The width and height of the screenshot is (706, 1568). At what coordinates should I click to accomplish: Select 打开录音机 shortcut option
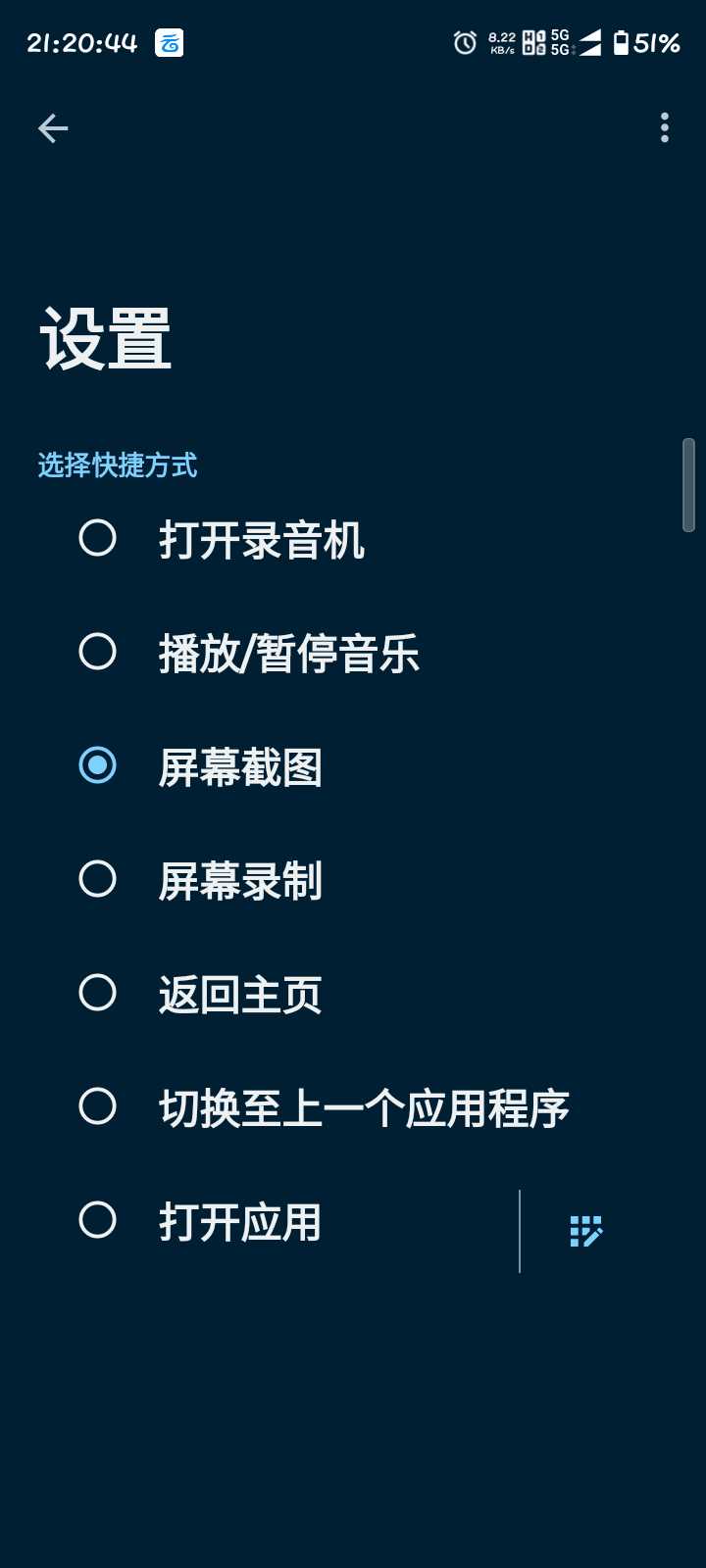point(353,539)
